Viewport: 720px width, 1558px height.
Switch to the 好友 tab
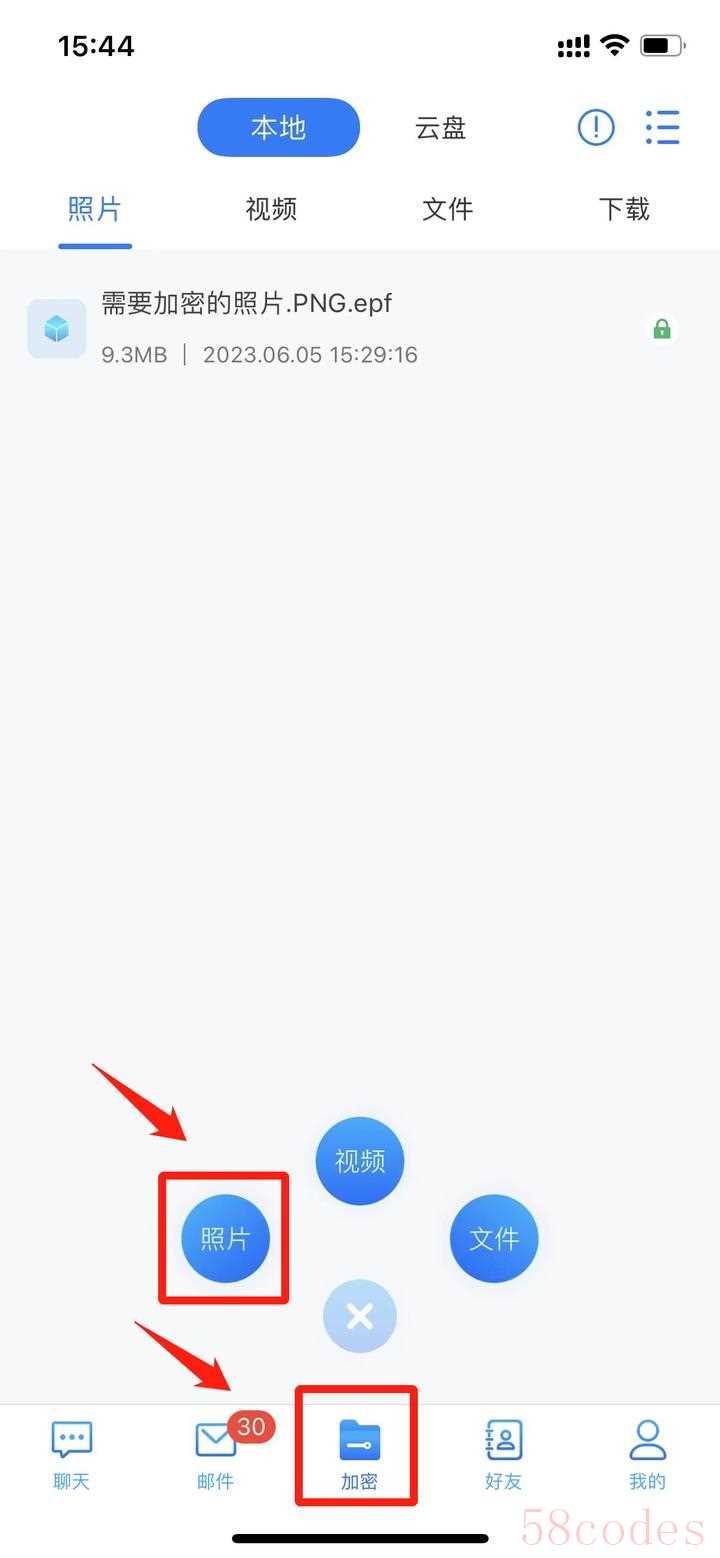[x=503, y=1454]
